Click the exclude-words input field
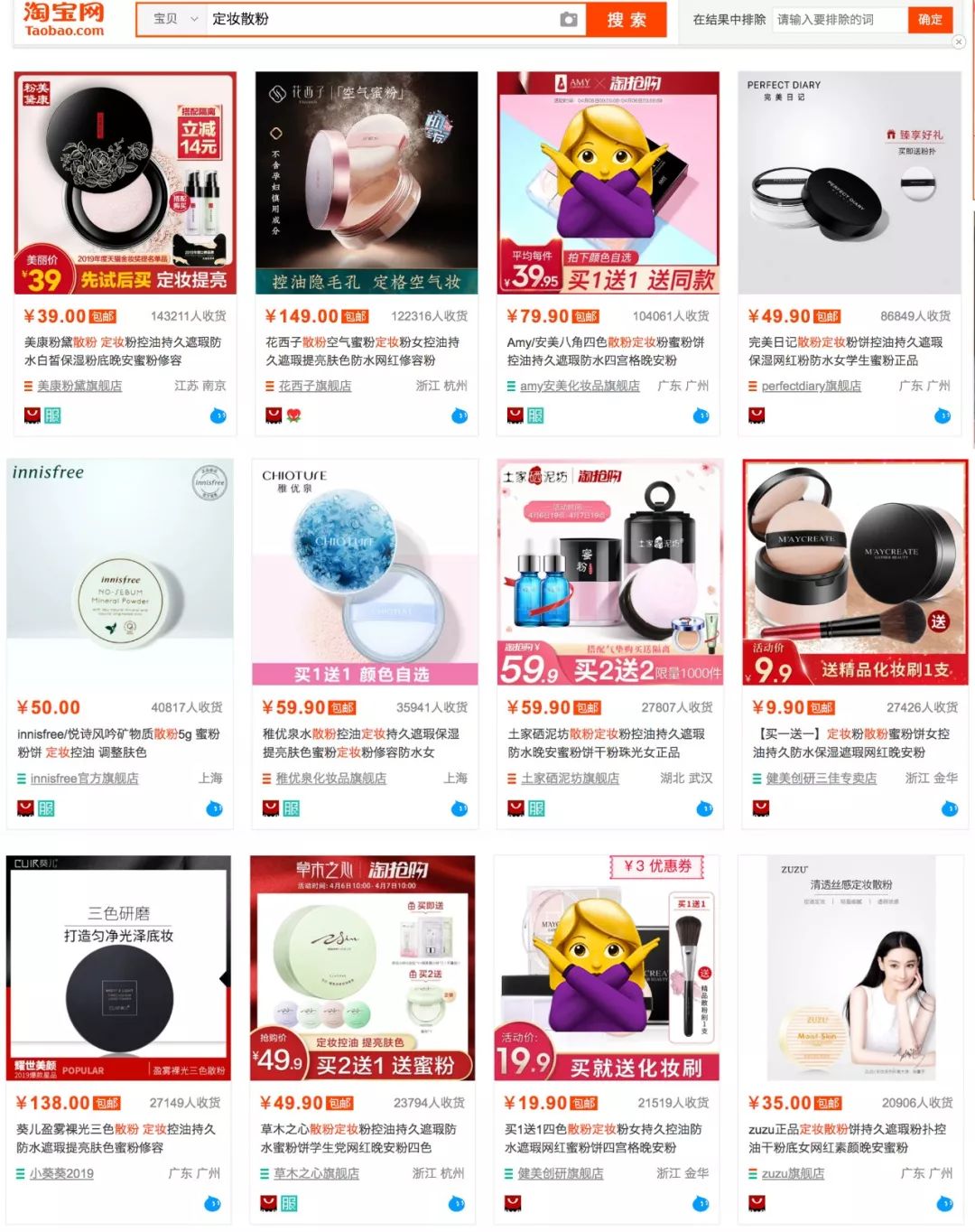The width and height of the screenshot is (975, 1232). pos(835,18)
